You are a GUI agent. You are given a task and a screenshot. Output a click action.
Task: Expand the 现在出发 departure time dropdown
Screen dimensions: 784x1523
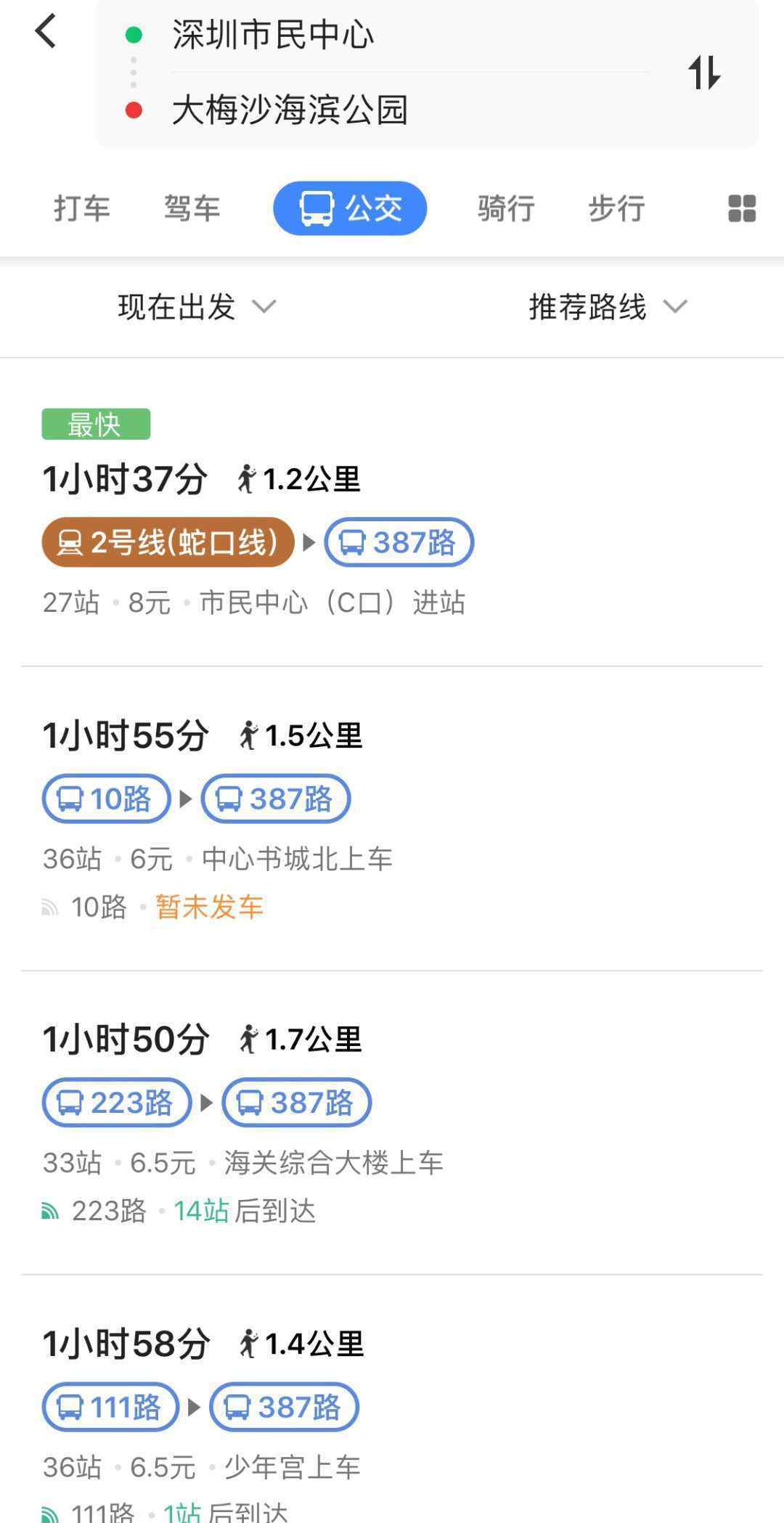197,306
